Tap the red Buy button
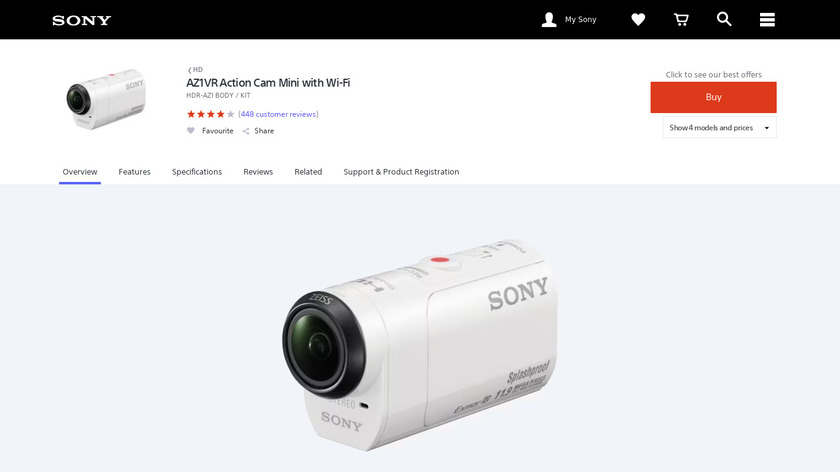 coord(713,97)
